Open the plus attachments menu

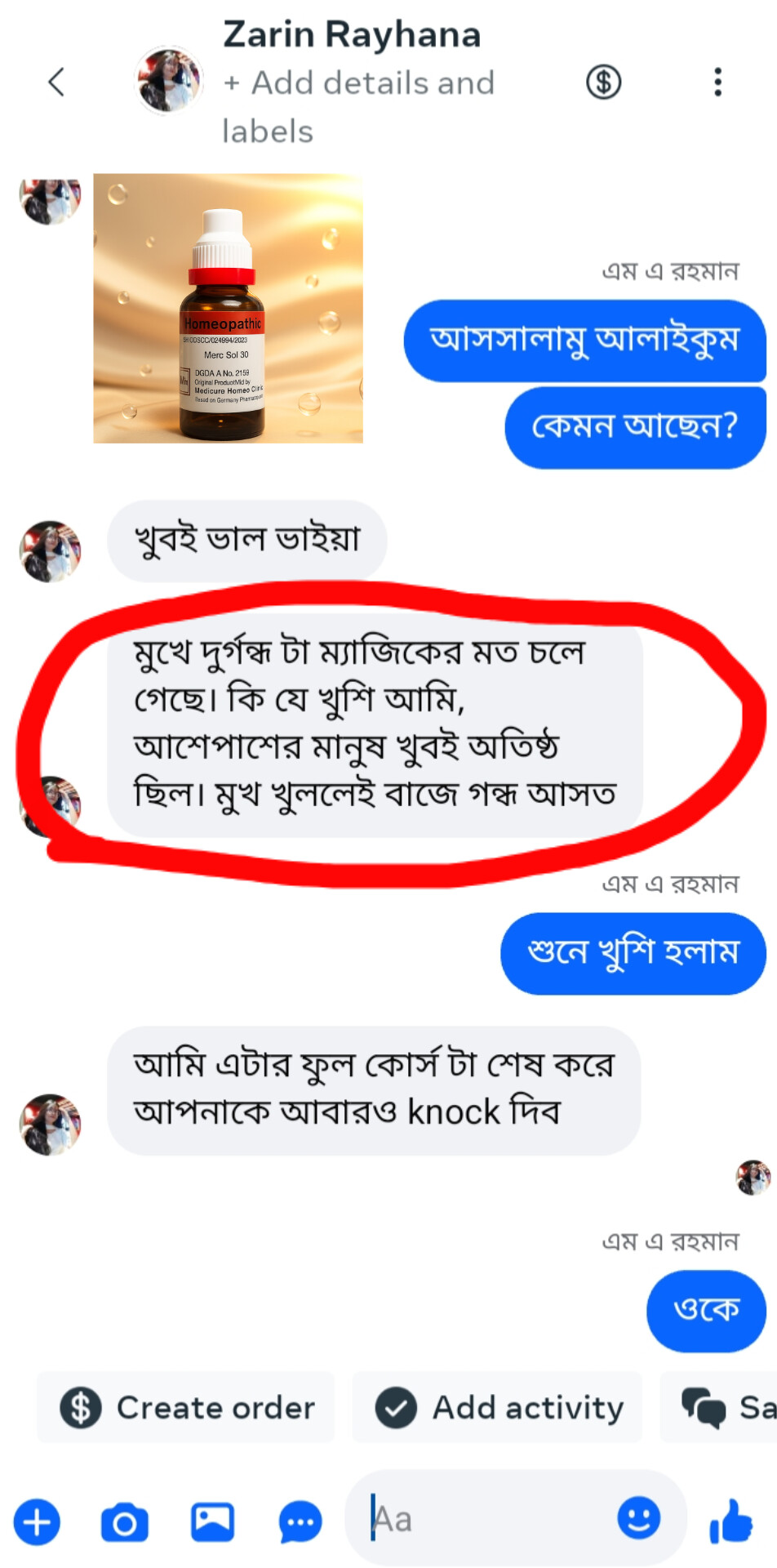[37, 1522]
